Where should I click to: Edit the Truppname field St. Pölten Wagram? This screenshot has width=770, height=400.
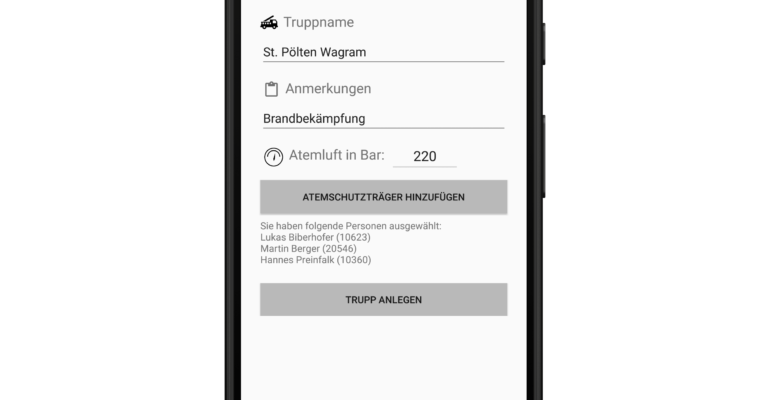point(383,52)
